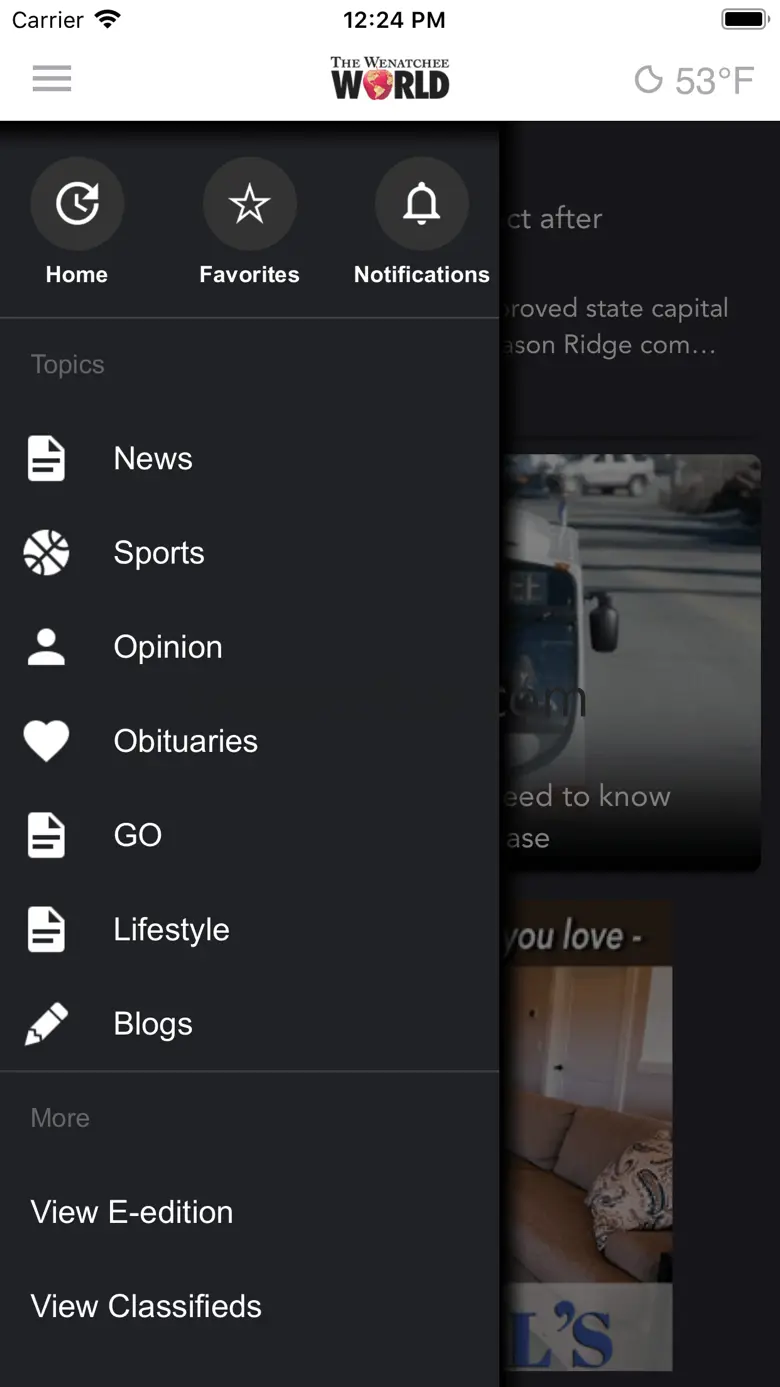Open Obituaries section
The width and height of the screenshot is (780, 1387).
coord(250,741)
